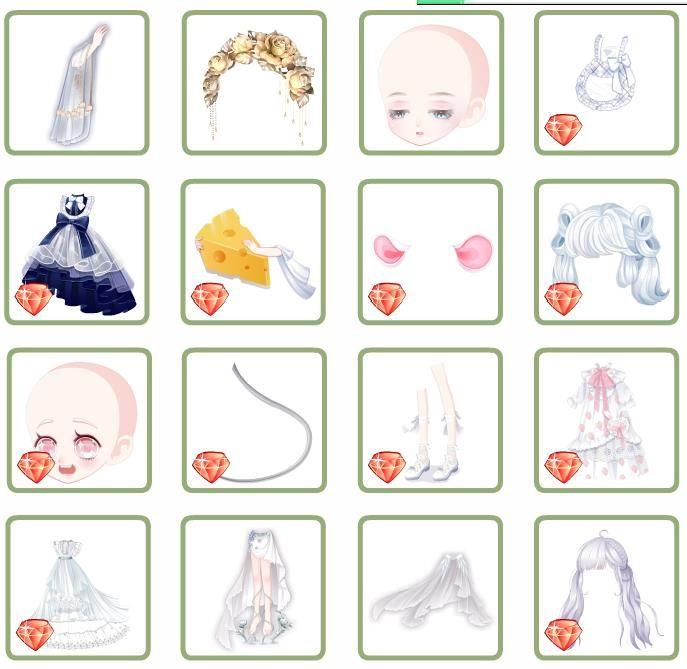This screenshot has width=687, height=669.
Task: Select the white shoes with socks
Action: [431, 421]
